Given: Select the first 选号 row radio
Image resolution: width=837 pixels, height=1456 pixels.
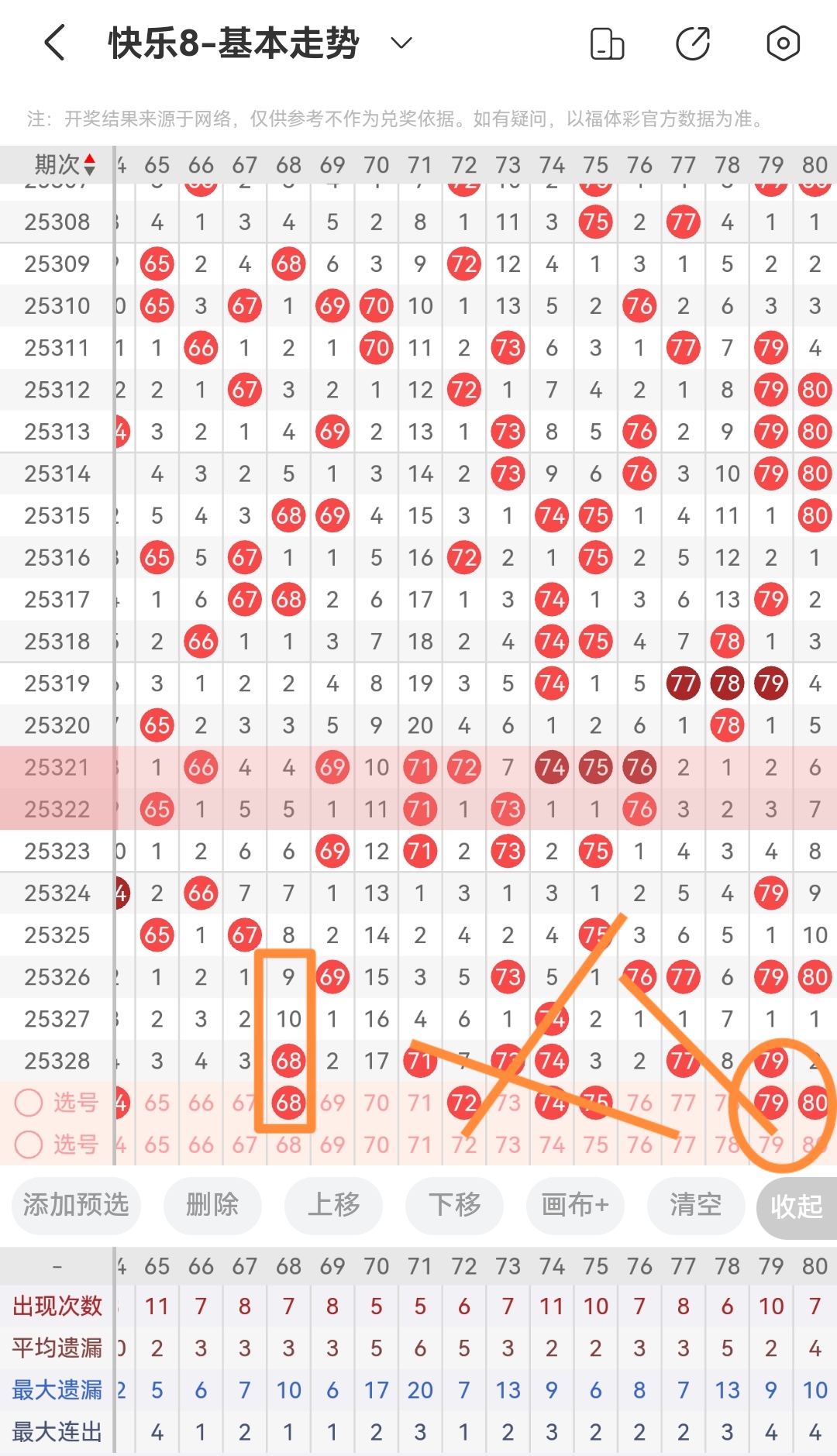Looking at the screenshot, I should click(29, 1102).
